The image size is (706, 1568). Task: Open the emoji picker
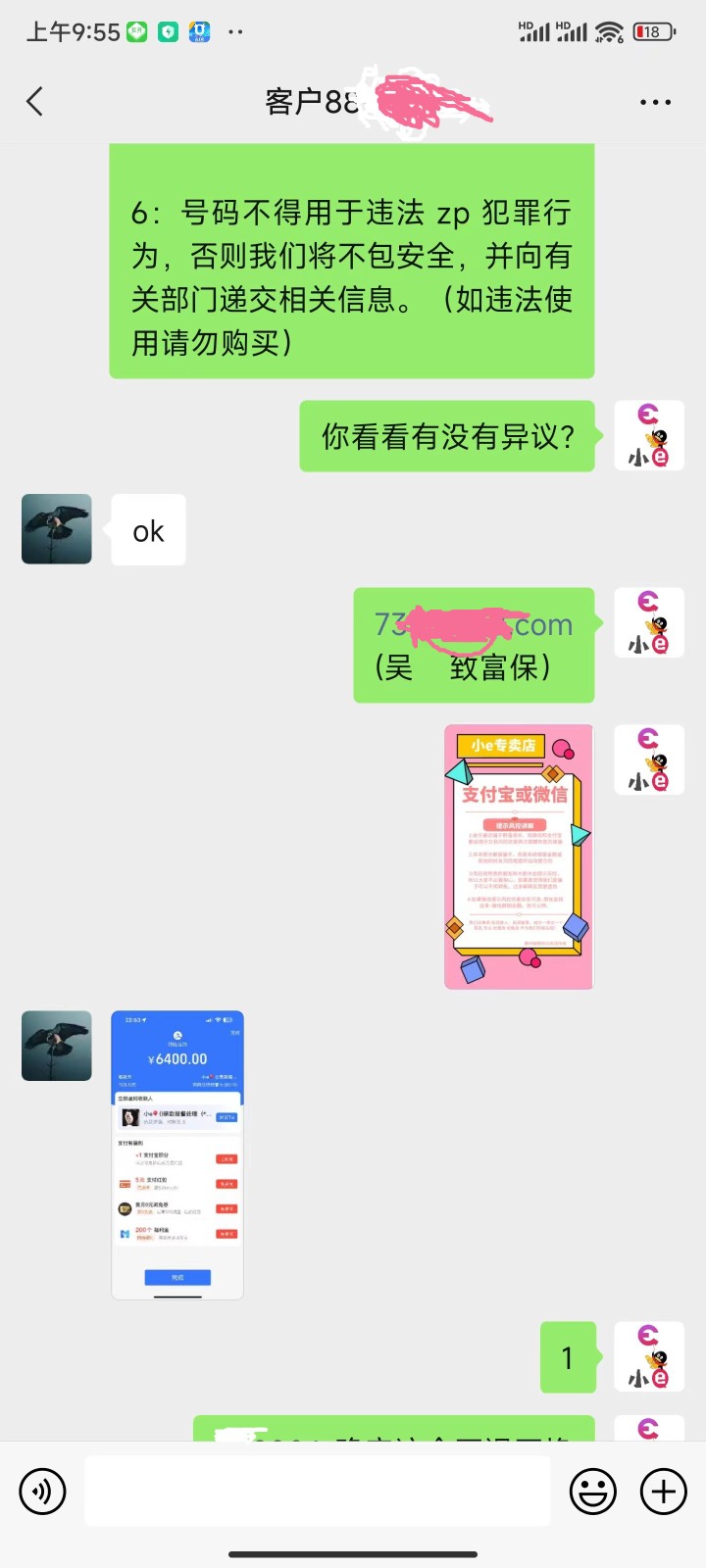593,1492
